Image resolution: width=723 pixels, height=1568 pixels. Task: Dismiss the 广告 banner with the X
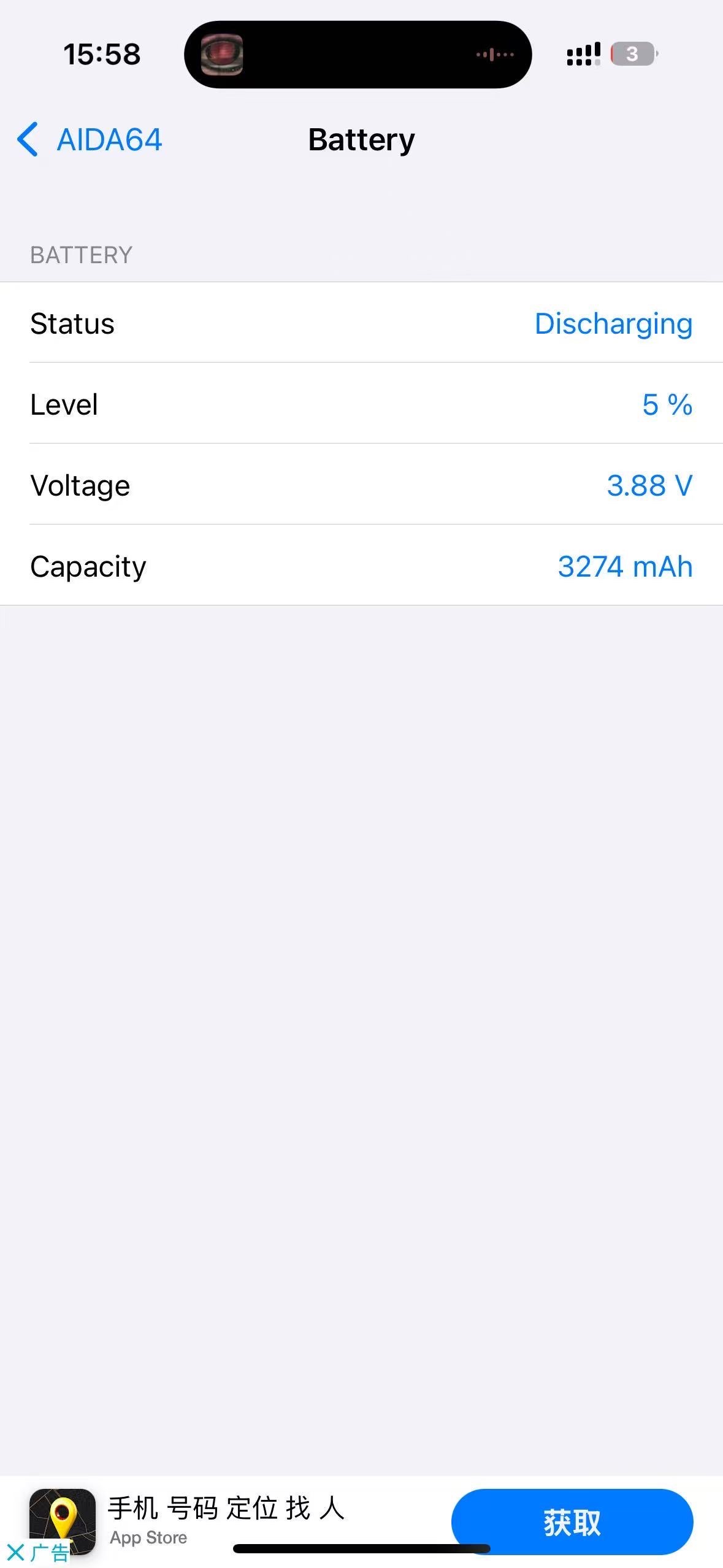[x=16, y=1553]
